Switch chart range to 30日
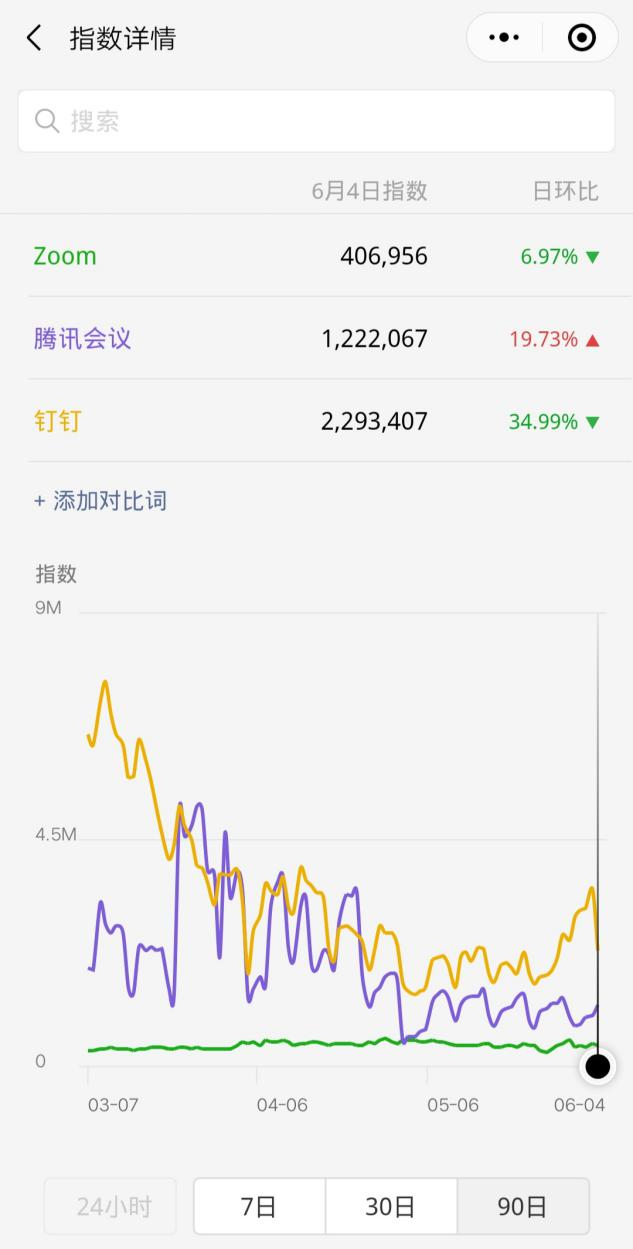This screenshot has width=633, height=1249. 391,1206
